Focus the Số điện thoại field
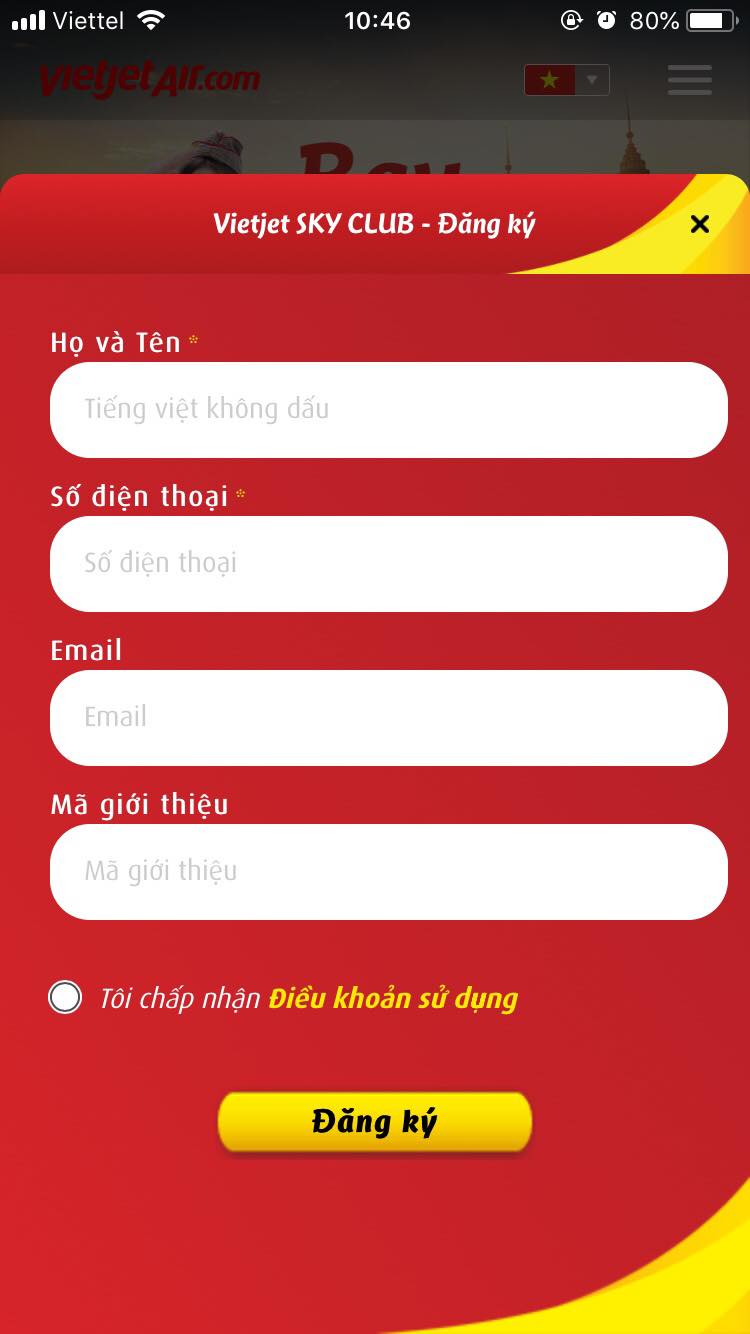The image size is (750, 1334). [x=389, y=564]
